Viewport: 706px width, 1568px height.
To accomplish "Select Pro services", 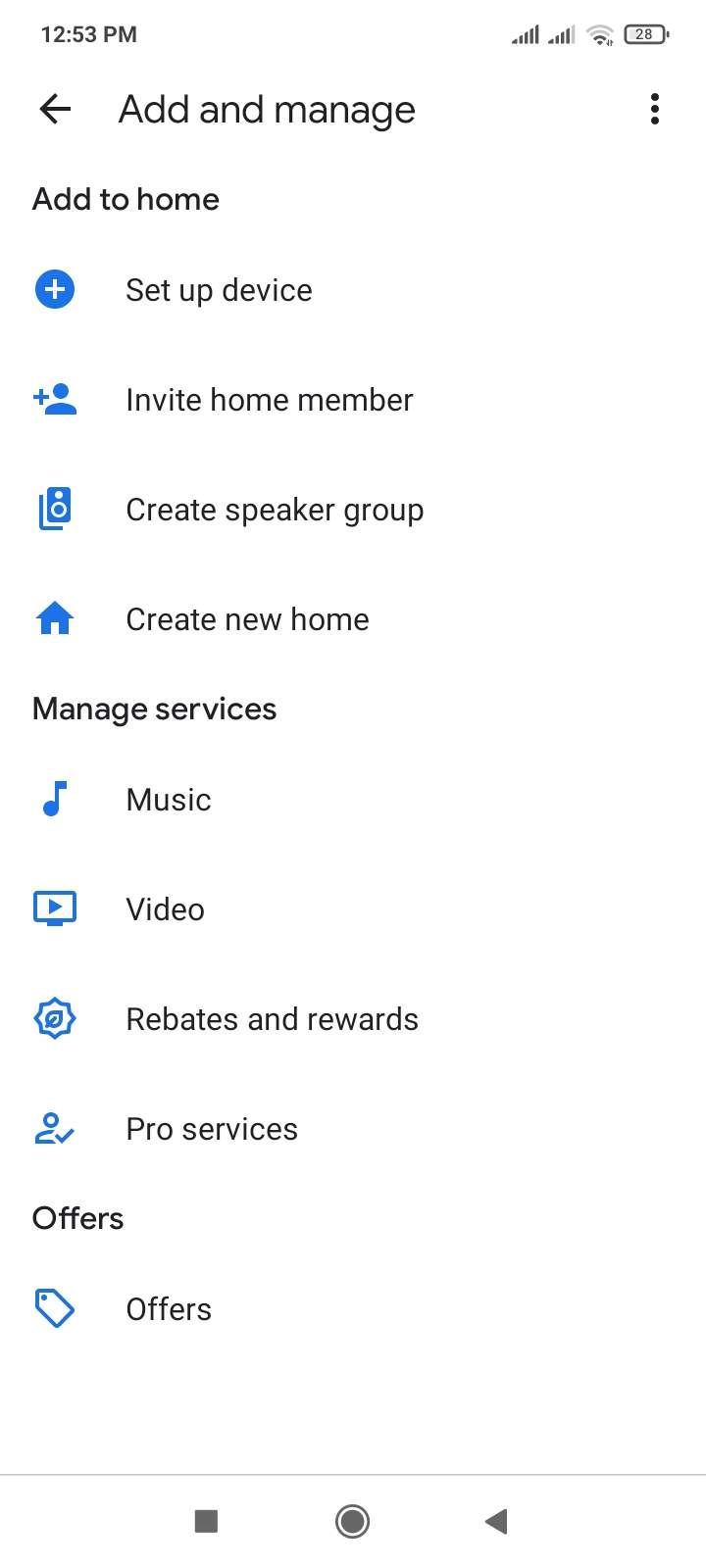I will [353, 1129].
